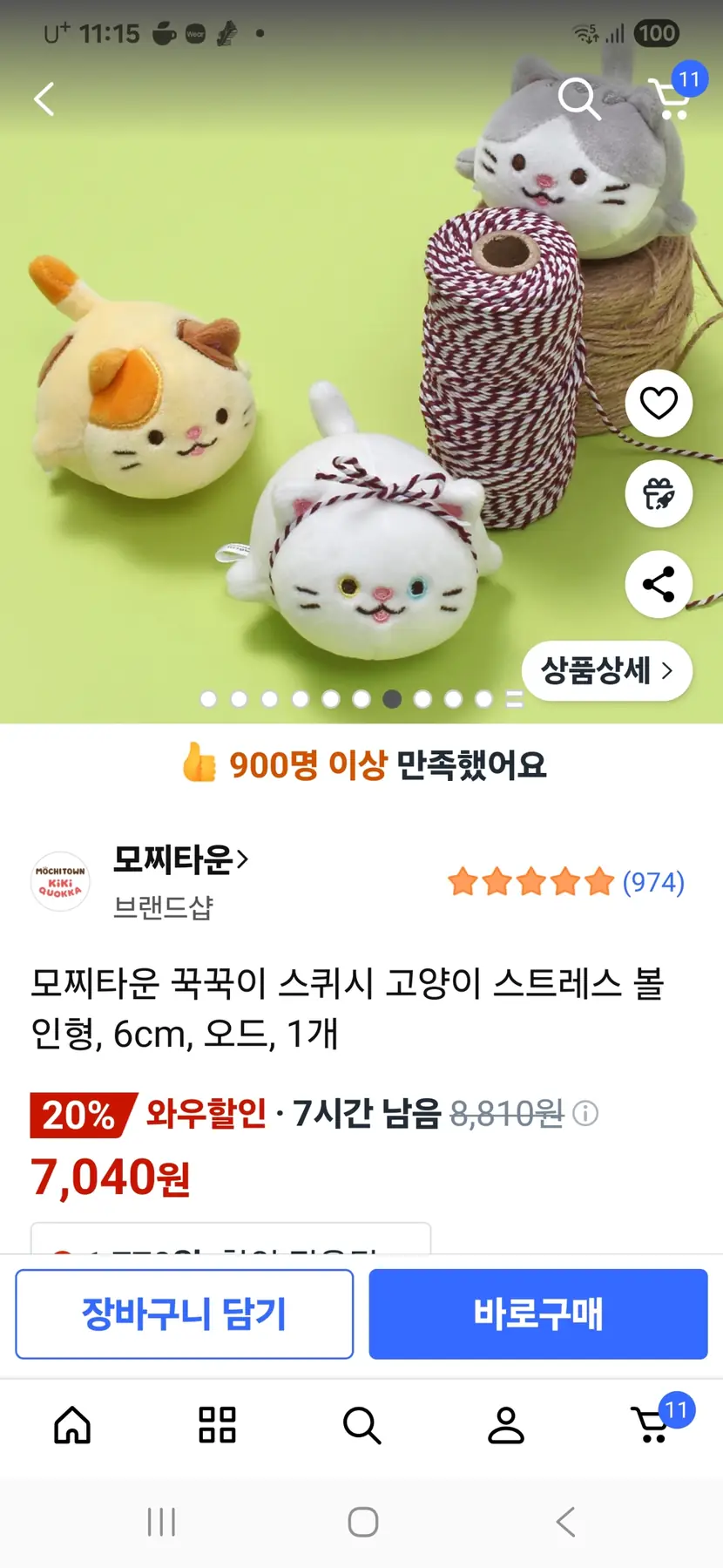Share this product
This screenshot has width=723, height=1568.
coord(659,584)
